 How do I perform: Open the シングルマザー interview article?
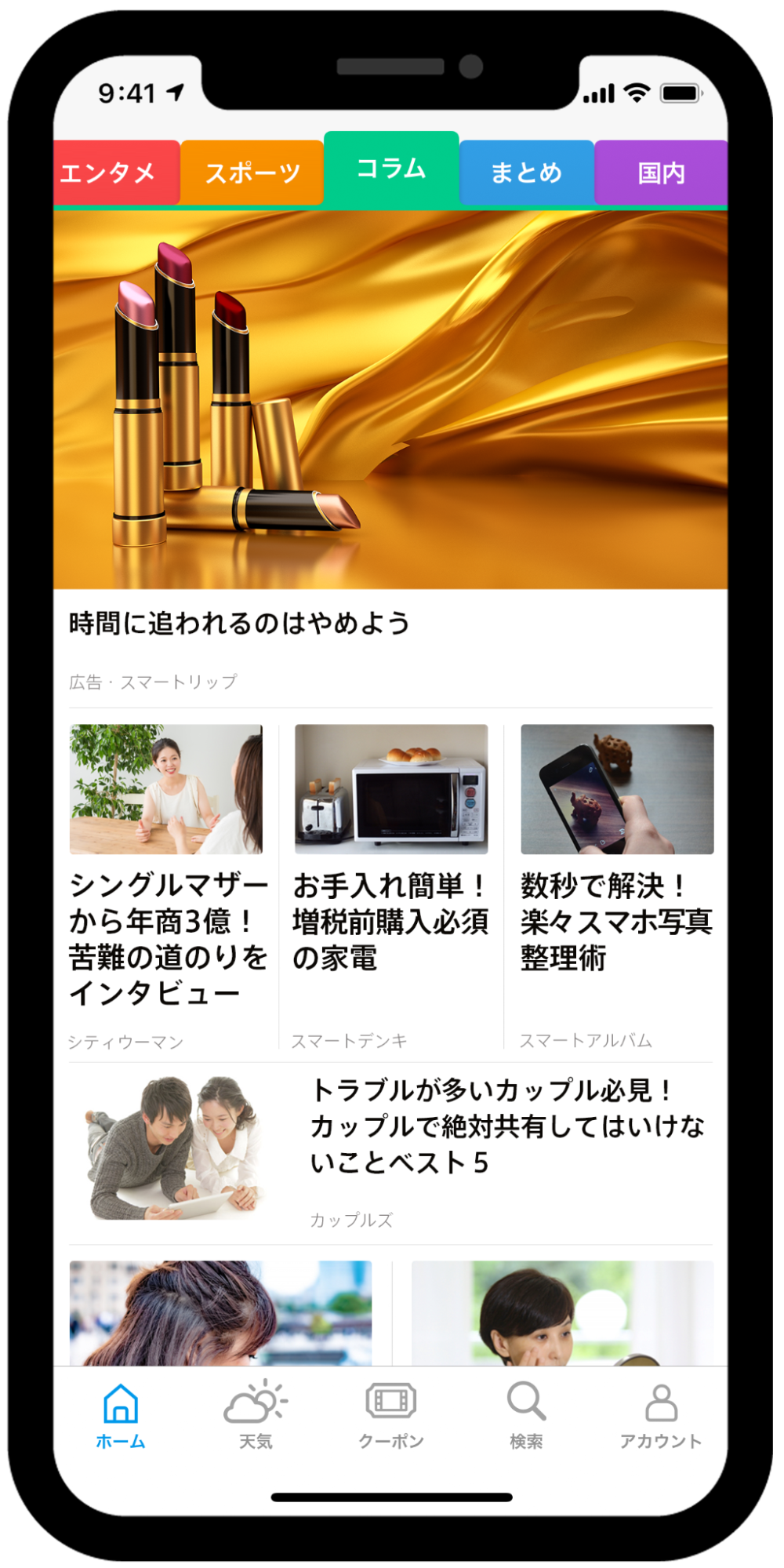[167, 886]
